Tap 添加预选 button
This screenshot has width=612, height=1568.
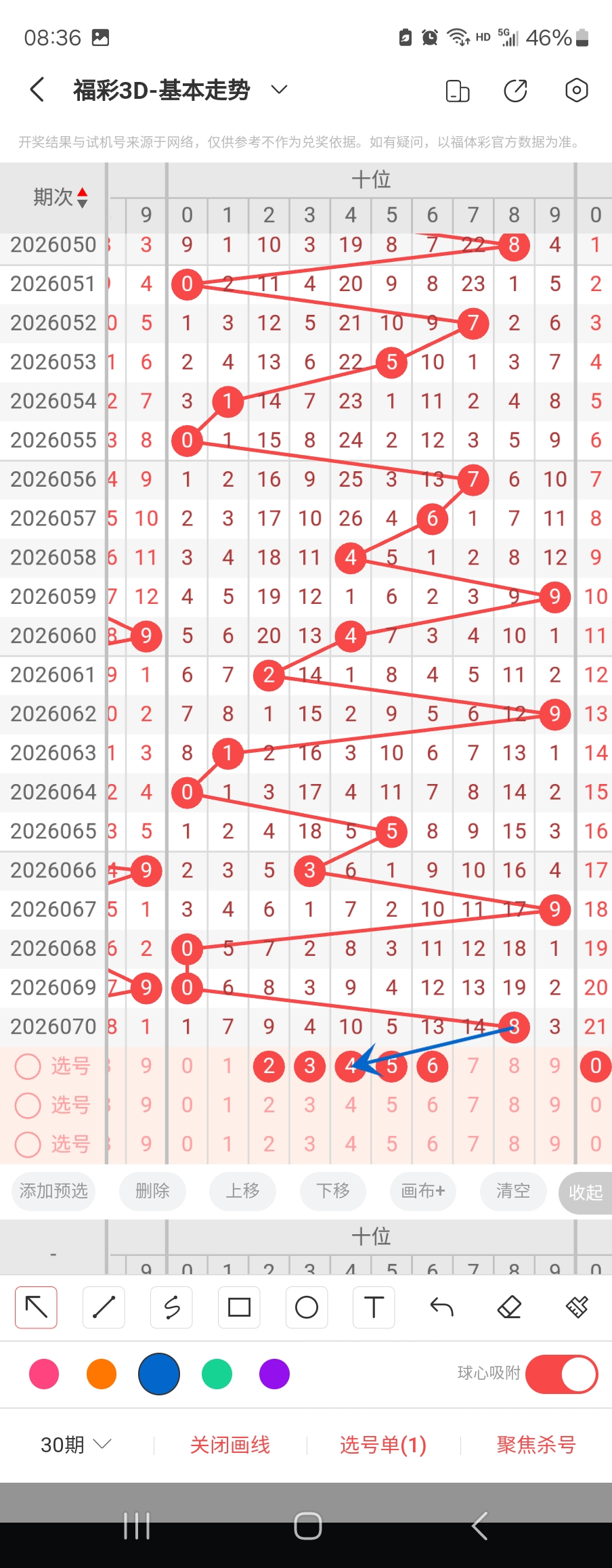[53, 1191]
